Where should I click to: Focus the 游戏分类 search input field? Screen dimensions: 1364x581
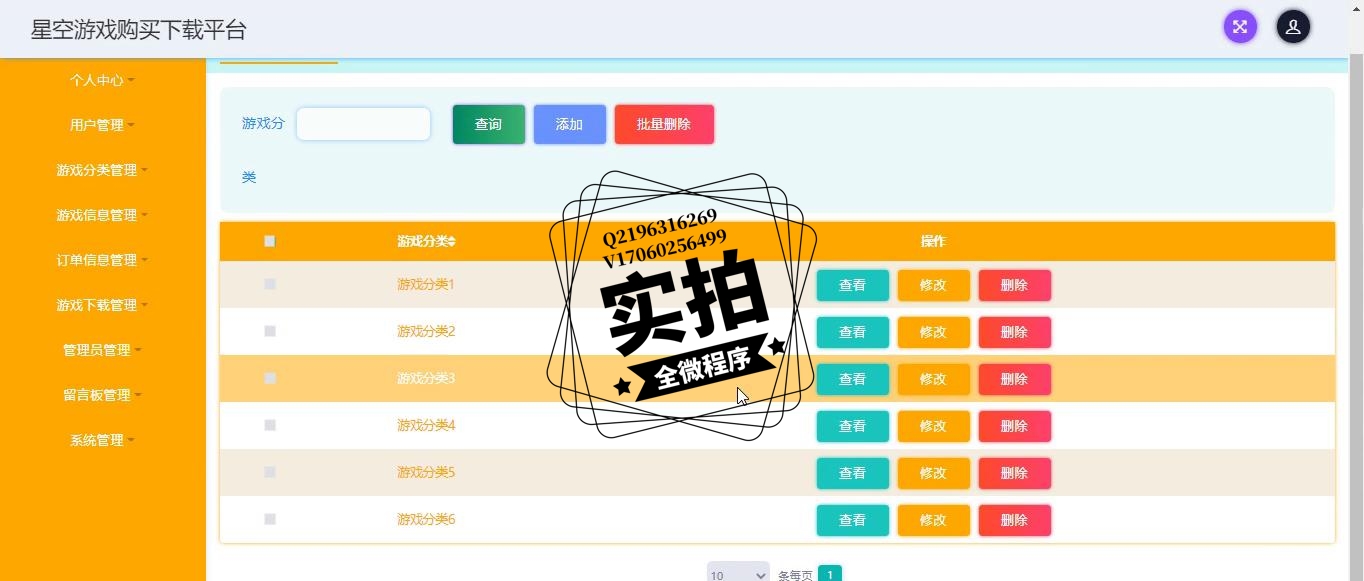363,124
